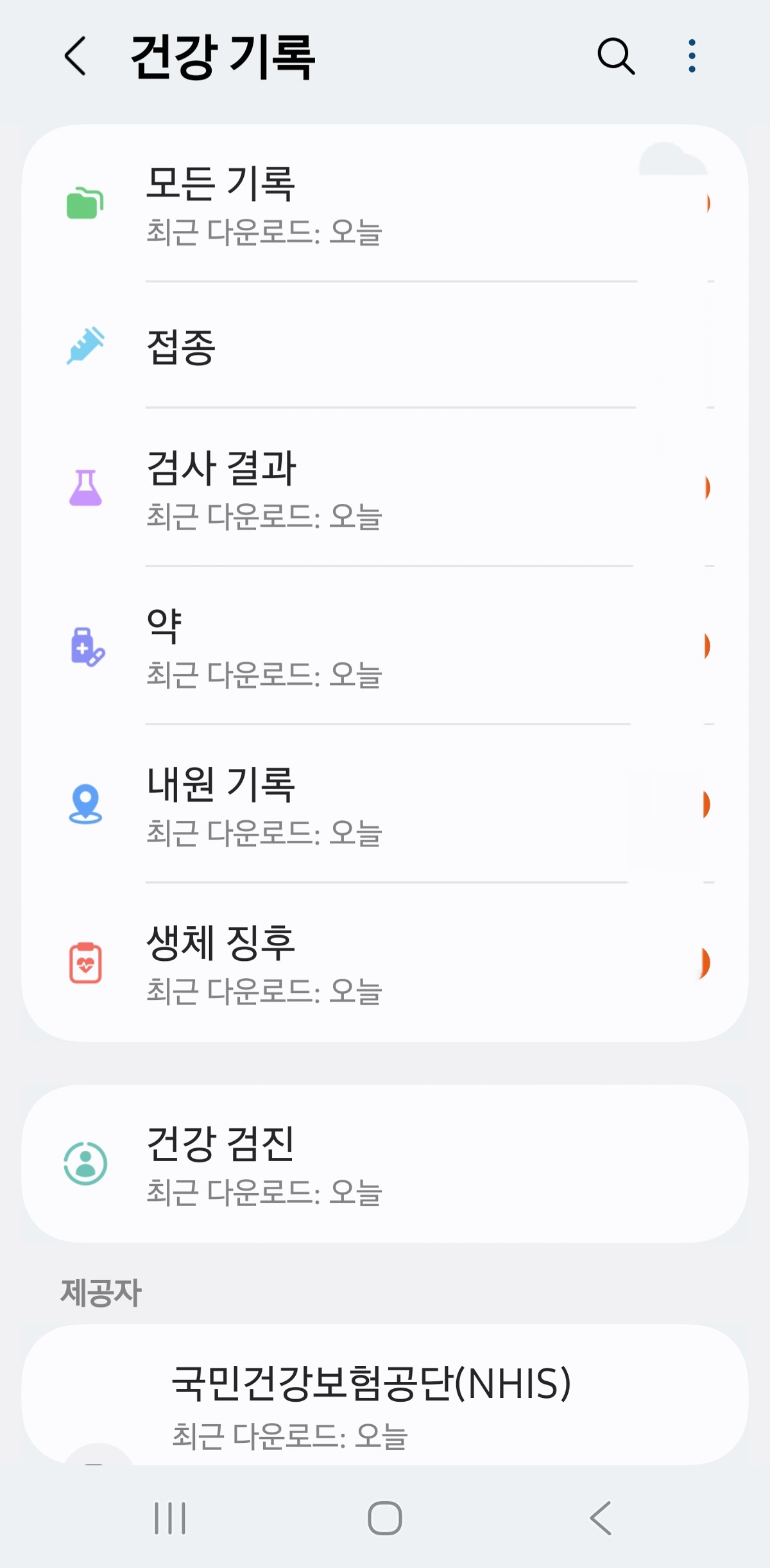
Task: Go back from 건강 기록 screen
Action: tap(76, 56)
